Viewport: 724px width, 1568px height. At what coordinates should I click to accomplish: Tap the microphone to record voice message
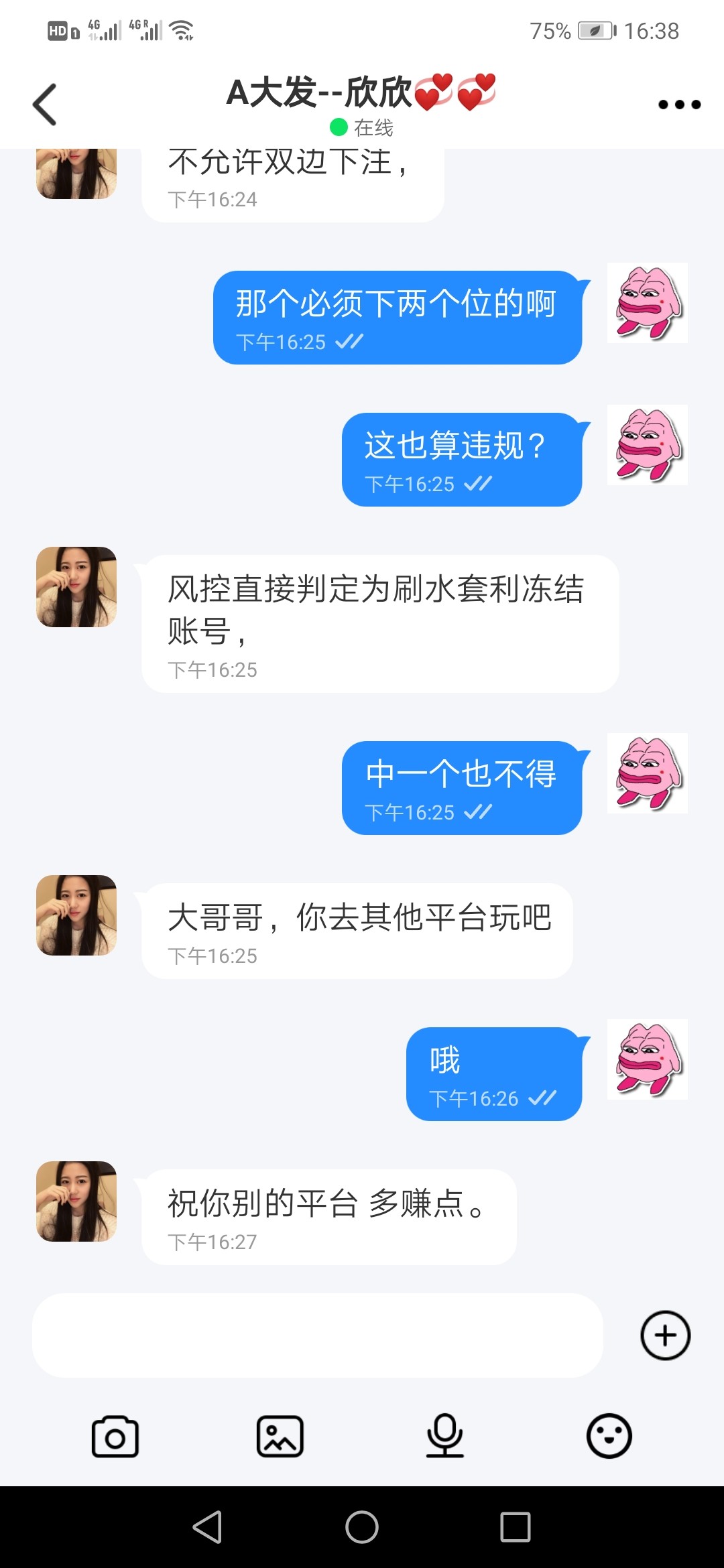click(445, 1435)
